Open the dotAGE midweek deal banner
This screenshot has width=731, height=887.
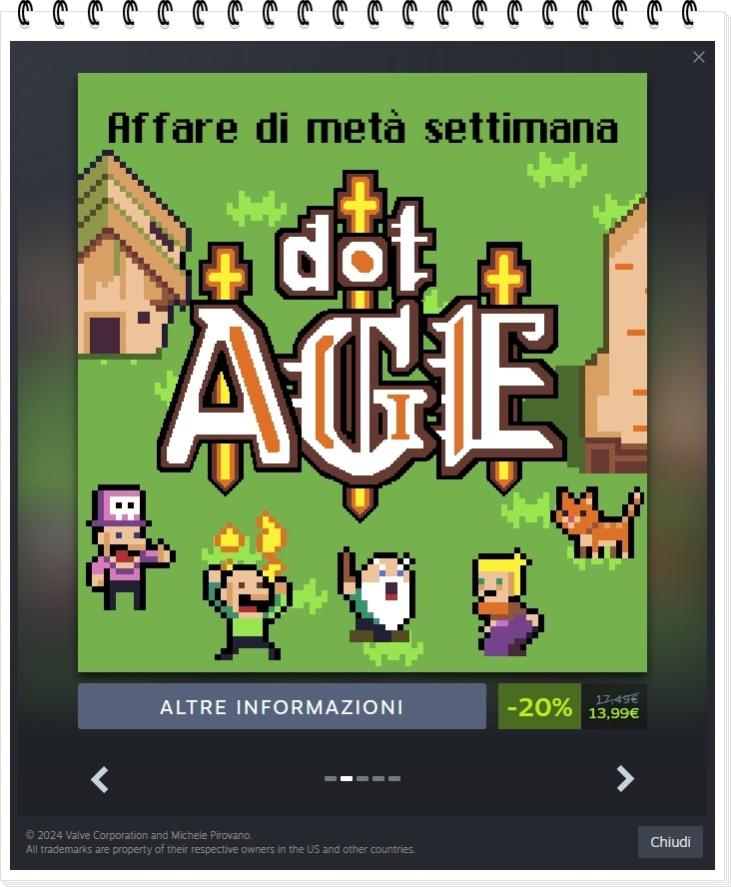(x=362, y=372)
